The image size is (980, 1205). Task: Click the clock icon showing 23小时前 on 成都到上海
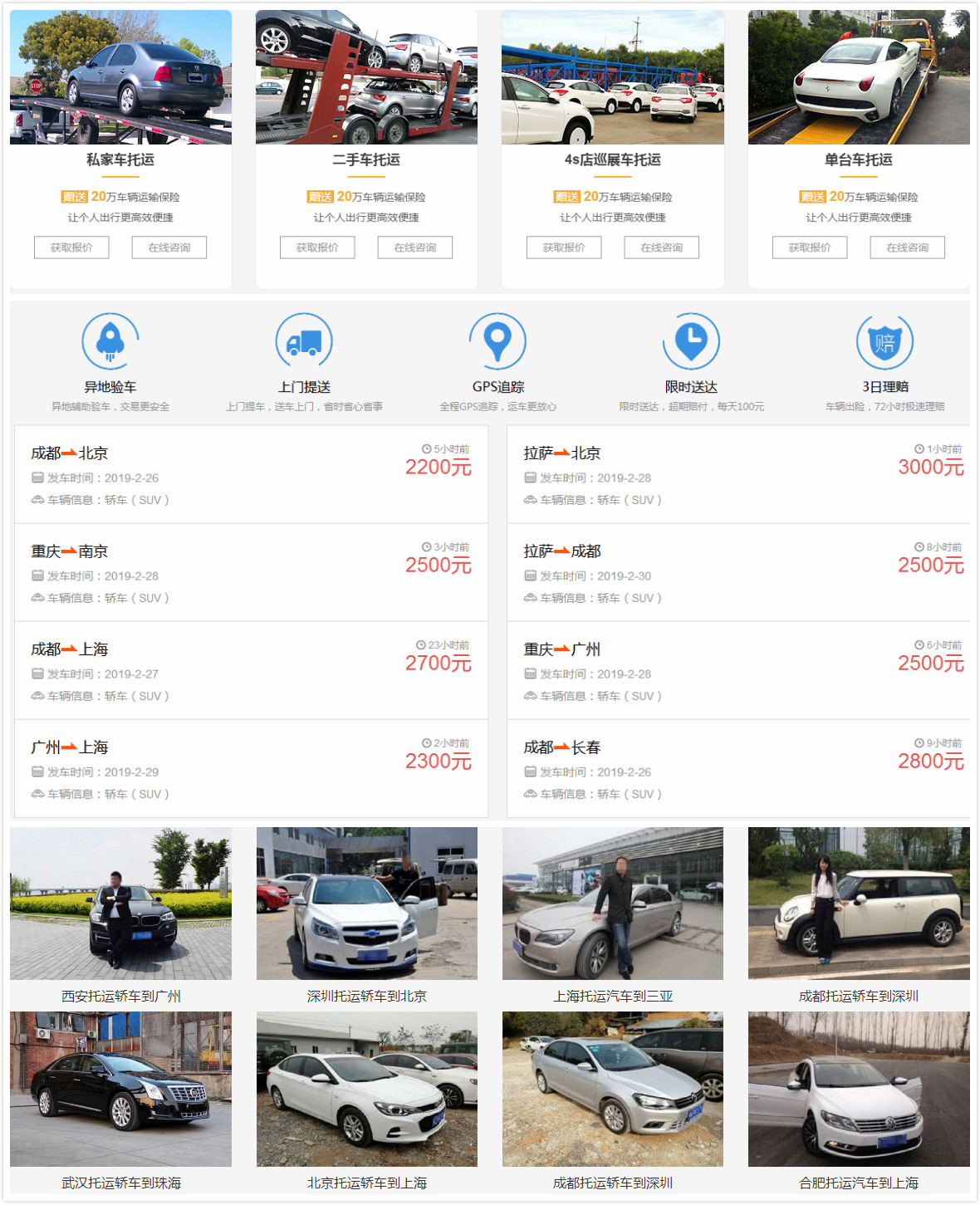[x=422, y=644]
